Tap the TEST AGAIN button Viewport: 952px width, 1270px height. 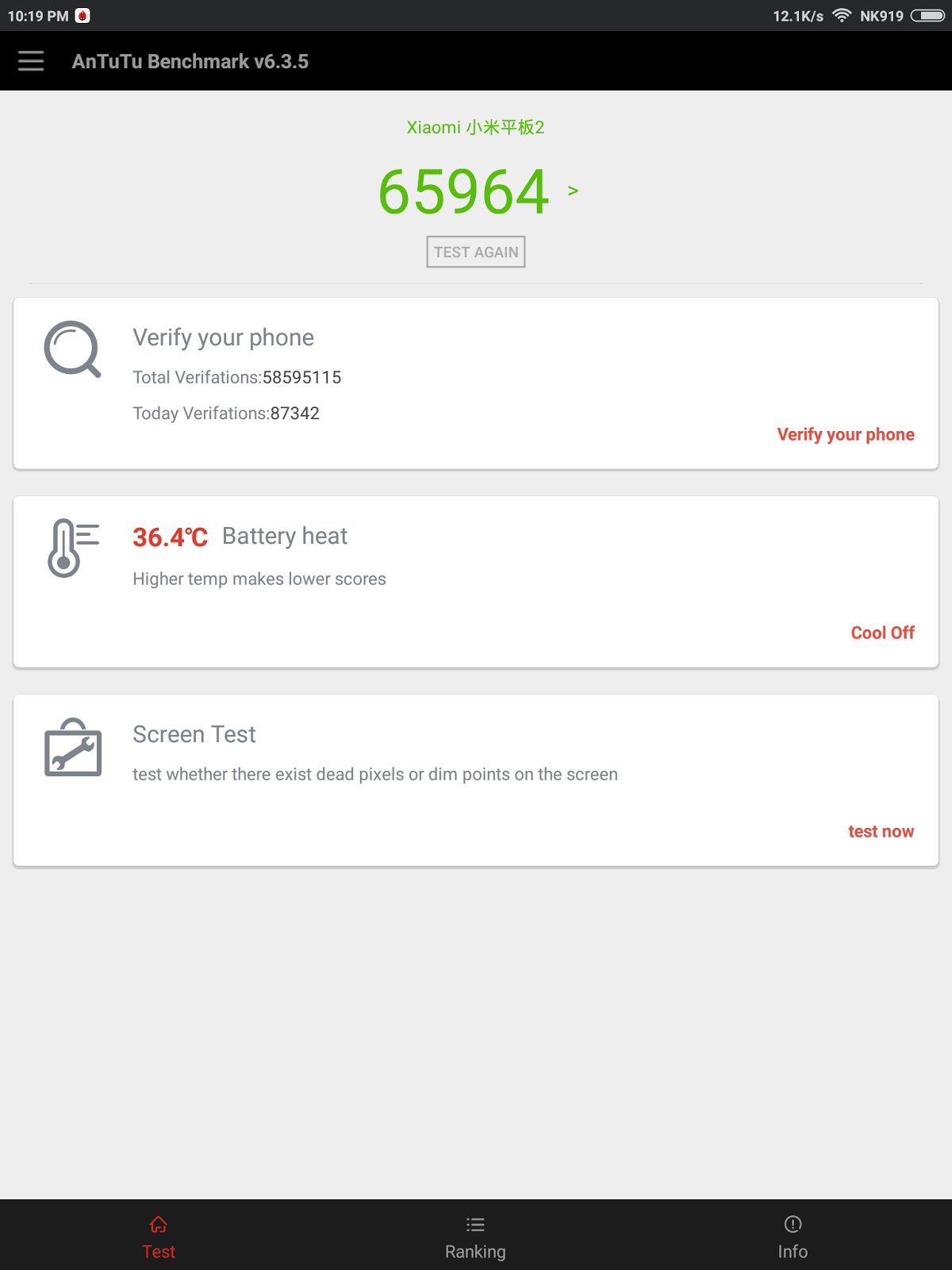tap(475, 252)
